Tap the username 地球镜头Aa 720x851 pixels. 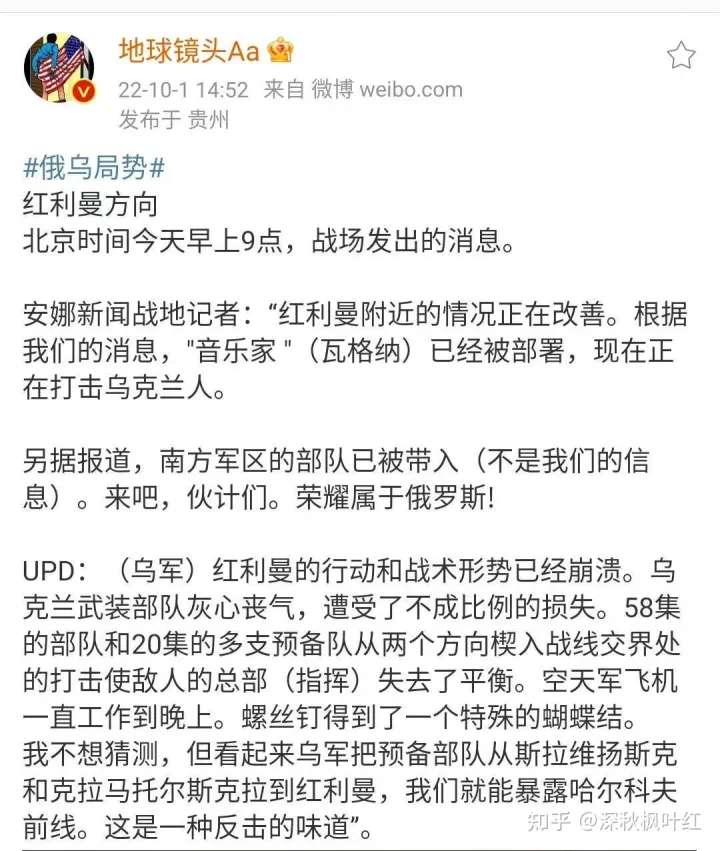(188, 49)
